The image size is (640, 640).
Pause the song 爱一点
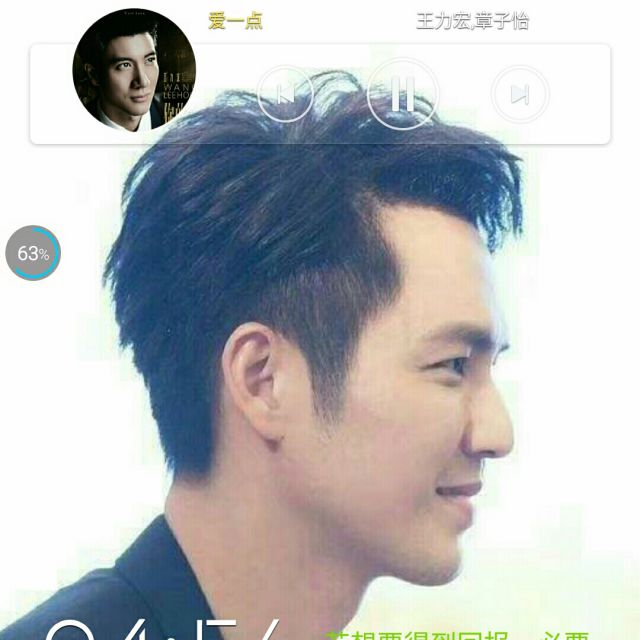coord(402,94)
